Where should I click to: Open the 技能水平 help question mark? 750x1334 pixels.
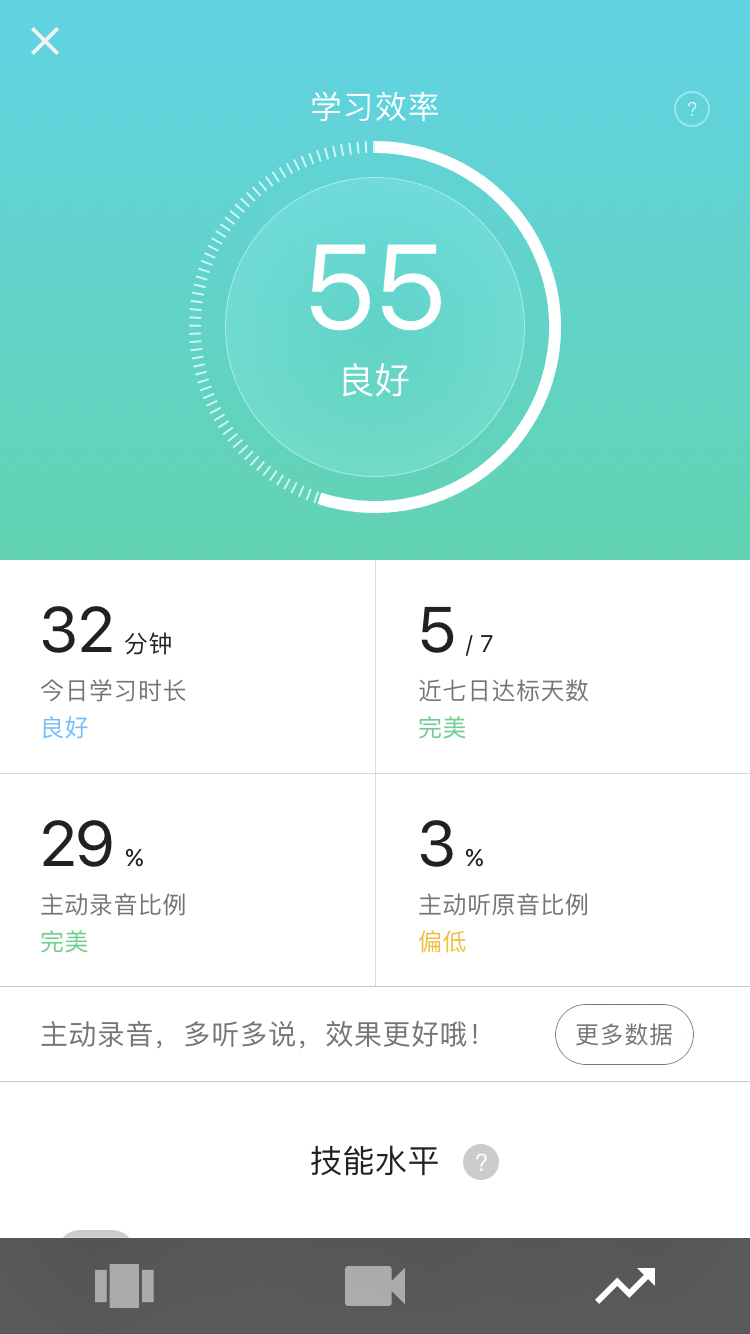[481, 1162]
